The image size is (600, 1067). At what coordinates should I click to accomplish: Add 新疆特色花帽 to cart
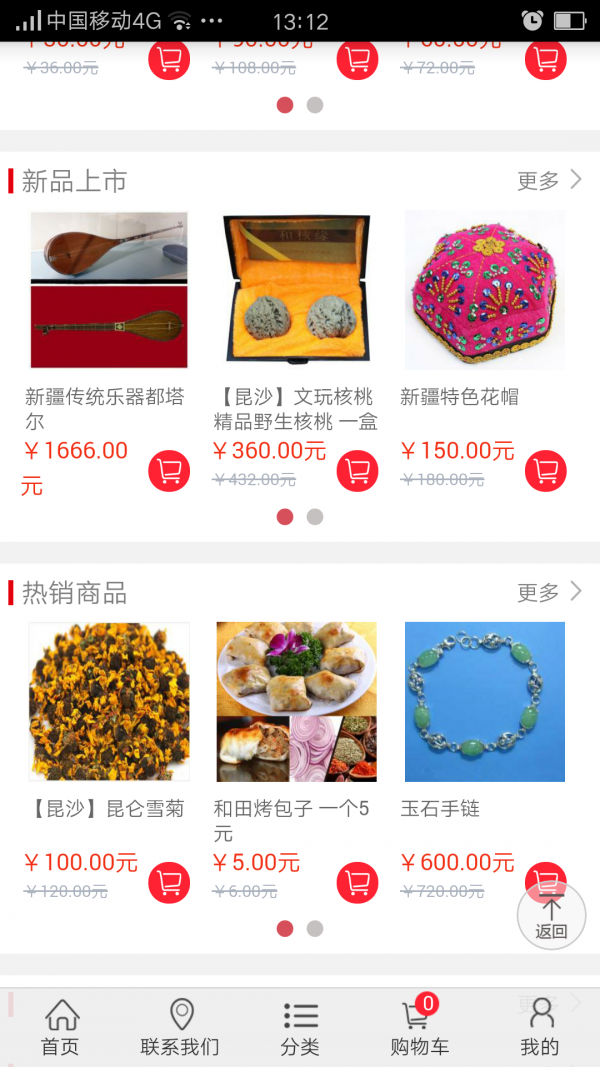pos(546,471)
